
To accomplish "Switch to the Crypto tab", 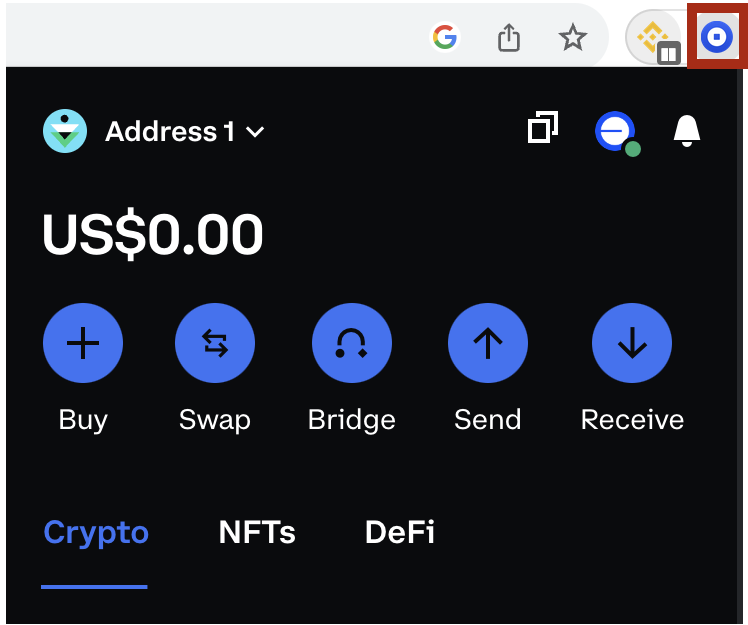I will pyautogui.click(x=96, y=532).
